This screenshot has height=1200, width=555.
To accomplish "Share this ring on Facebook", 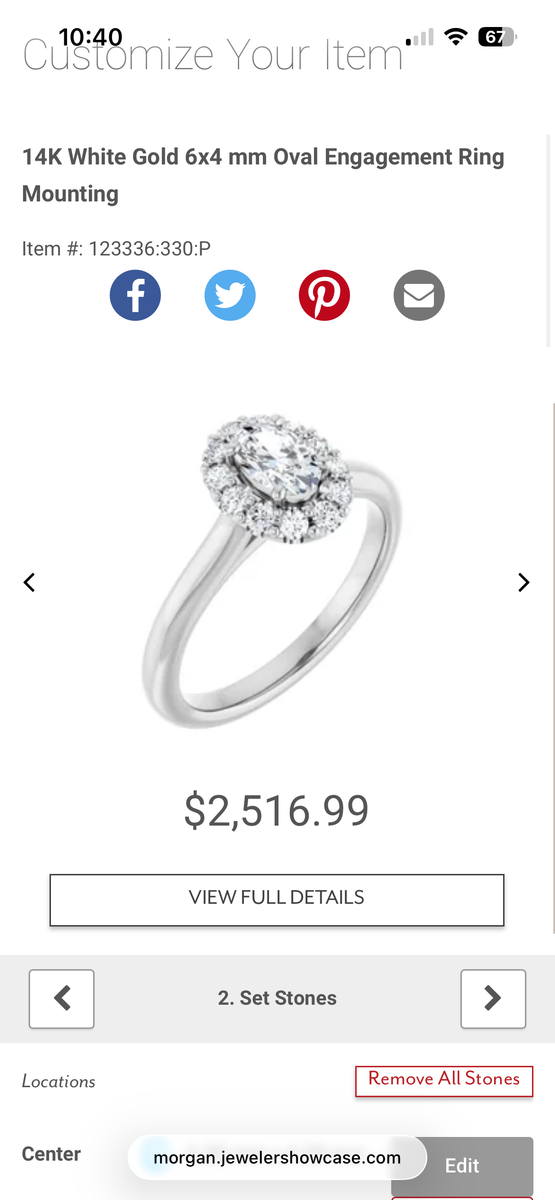I will pyautogui.click(x=135, y=296).
